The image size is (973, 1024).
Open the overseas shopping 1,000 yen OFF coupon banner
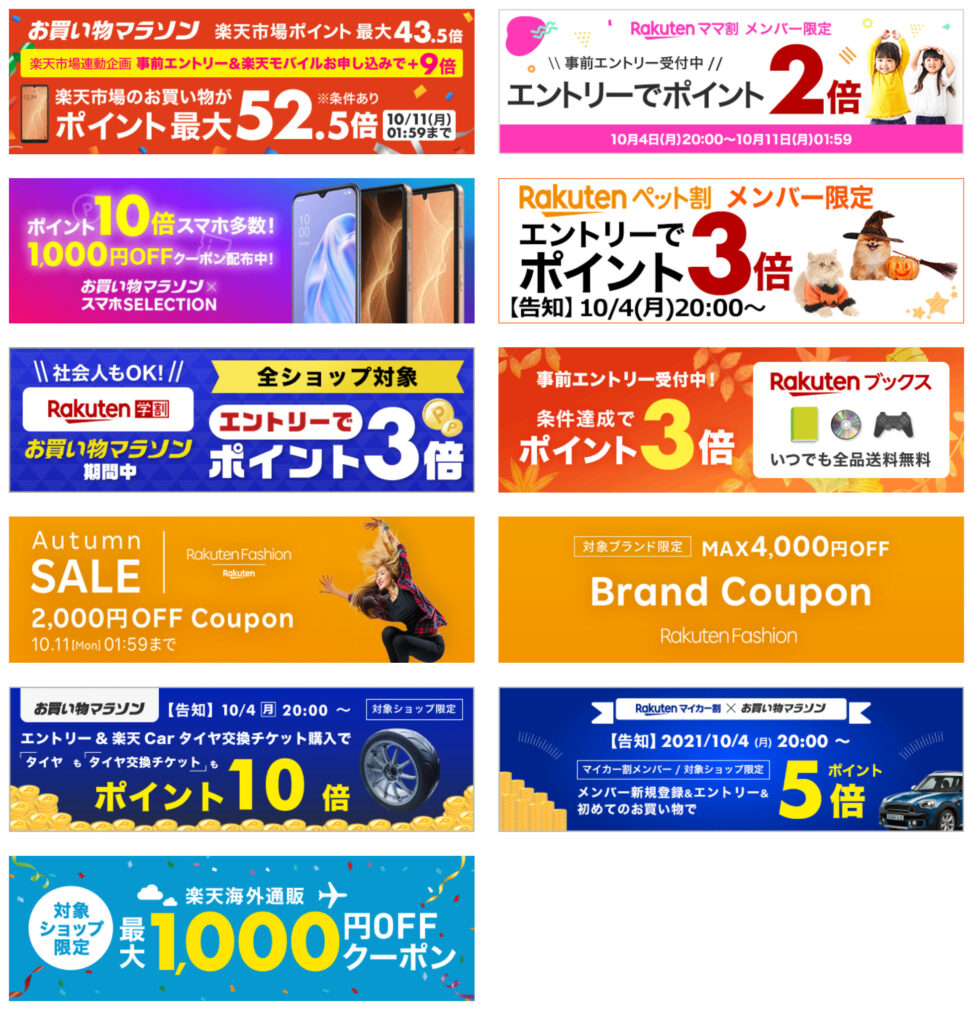[x=241, y=928]
